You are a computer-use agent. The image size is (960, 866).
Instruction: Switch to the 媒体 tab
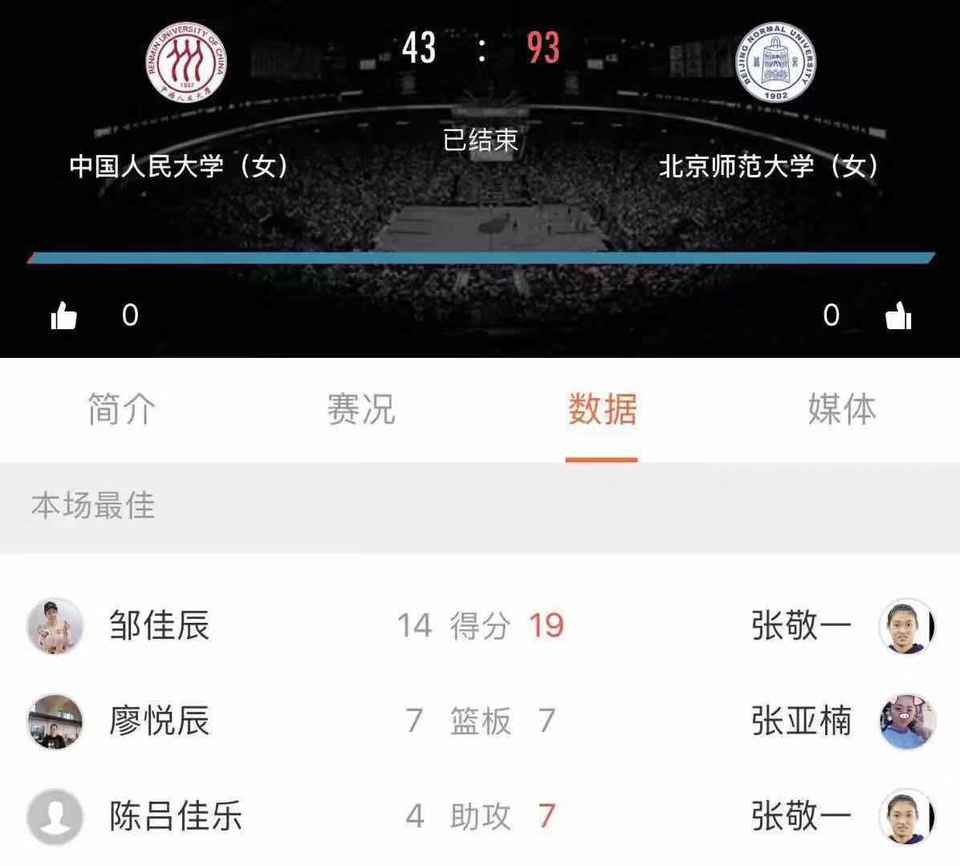pyautogui.click(x=842, y=409)
